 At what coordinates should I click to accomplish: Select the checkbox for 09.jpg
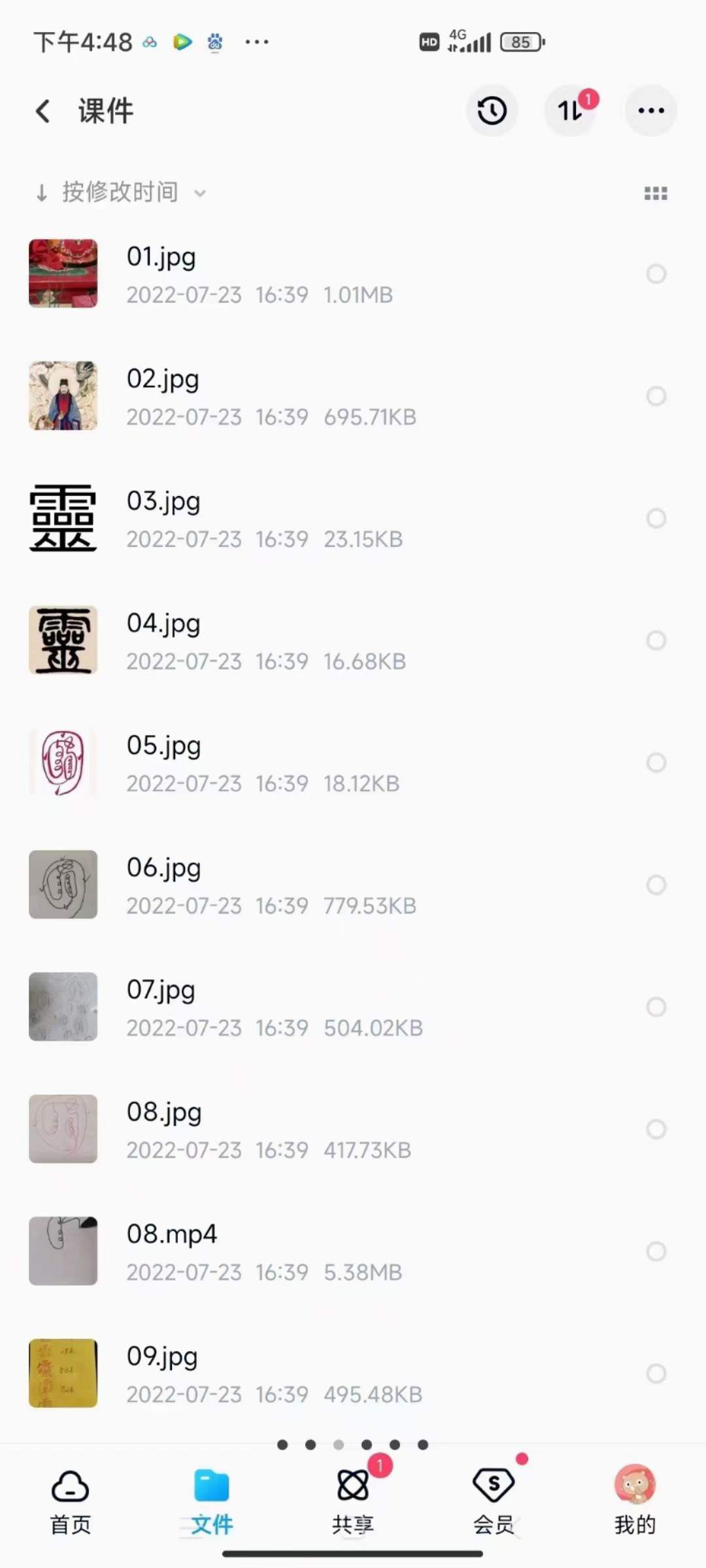click(656, 1373)
